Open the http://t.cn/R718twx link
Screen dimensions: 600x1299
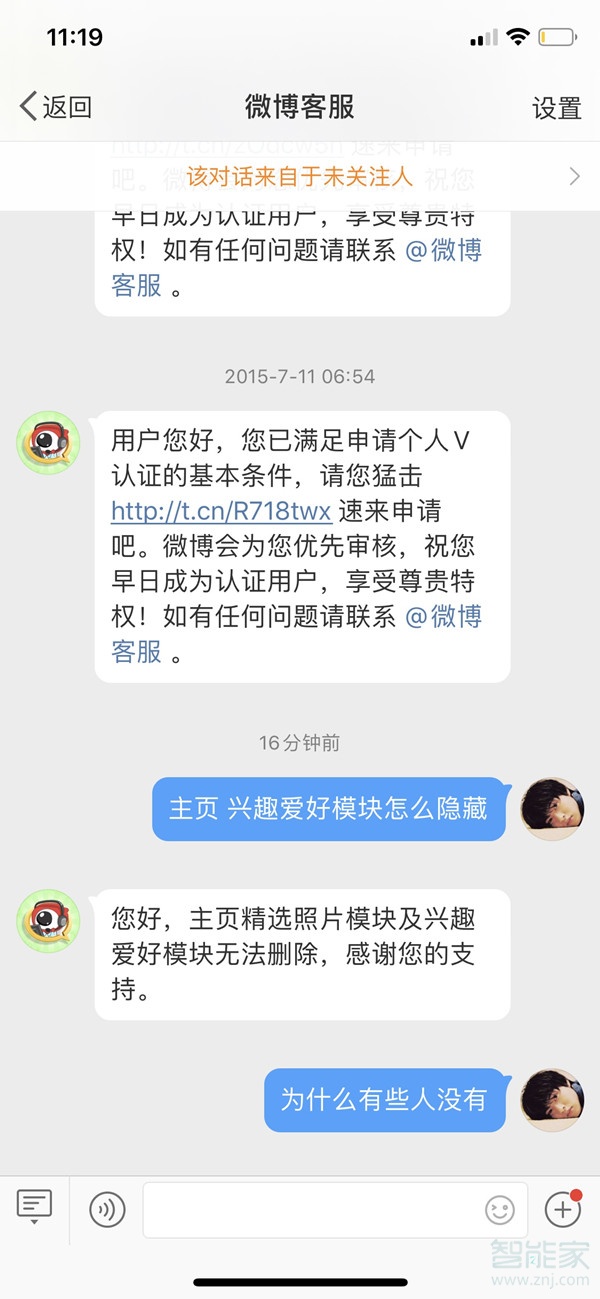tap(221, 511)
